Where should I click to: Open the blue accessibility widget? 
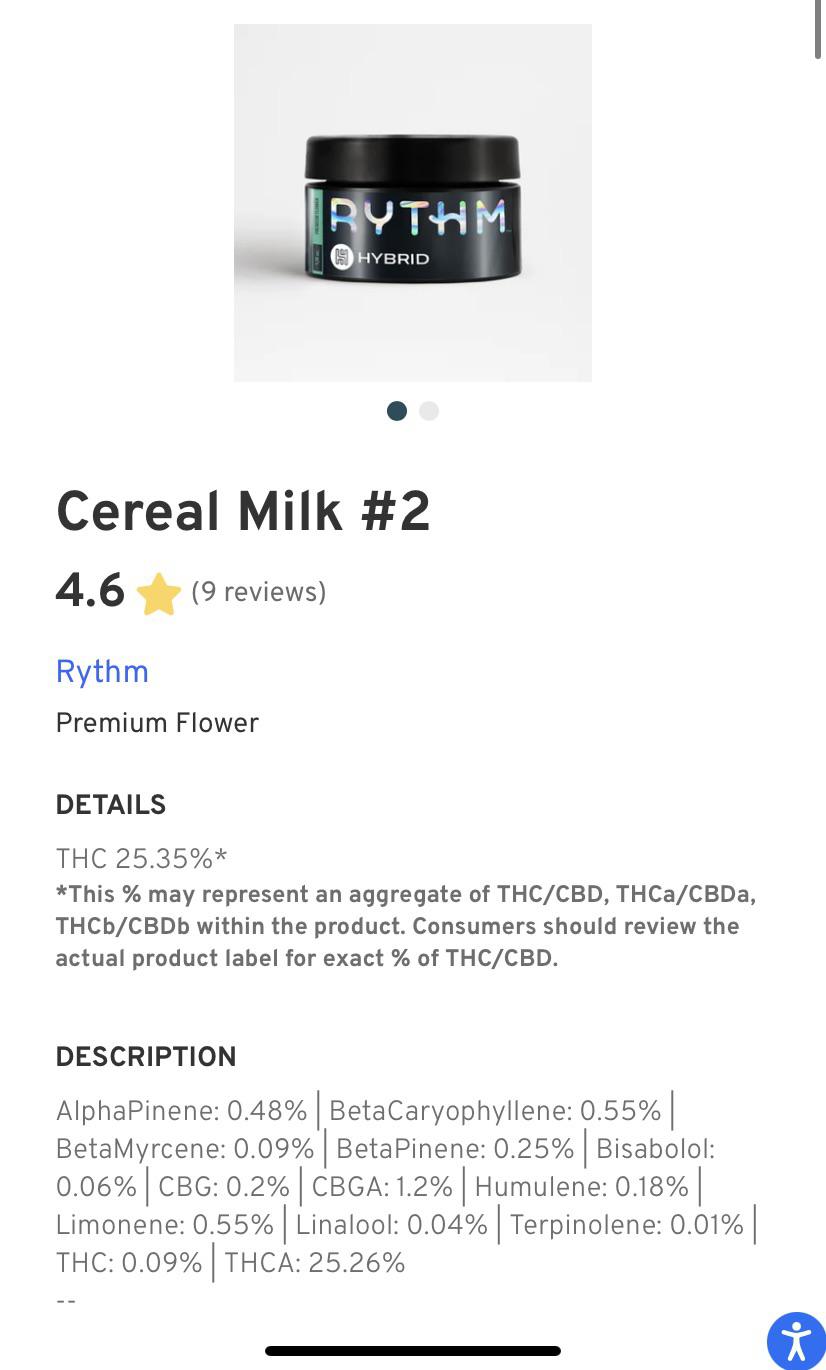coord(795,1341)
